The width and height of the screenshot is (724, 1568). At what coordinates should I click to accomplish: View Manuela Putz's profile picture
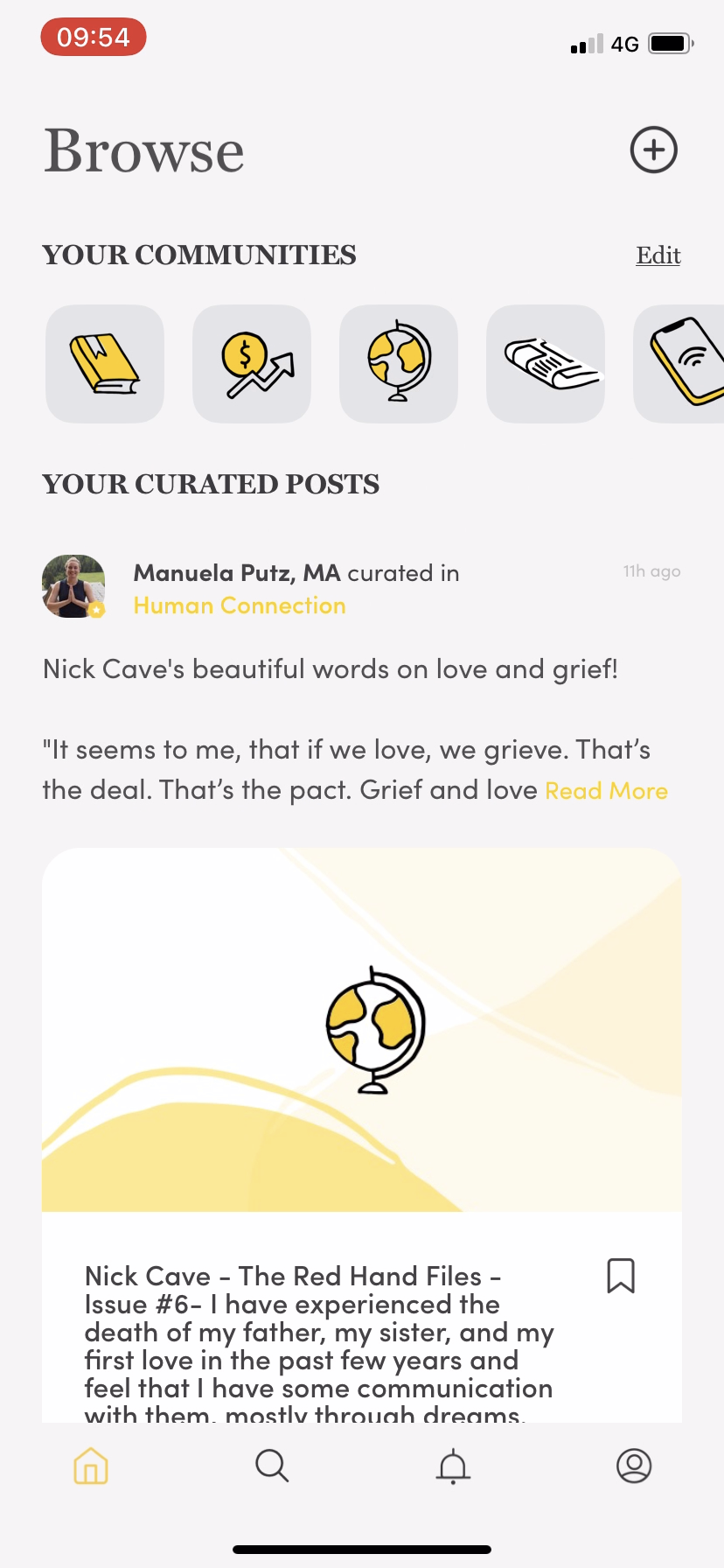[x=73, y=586]
